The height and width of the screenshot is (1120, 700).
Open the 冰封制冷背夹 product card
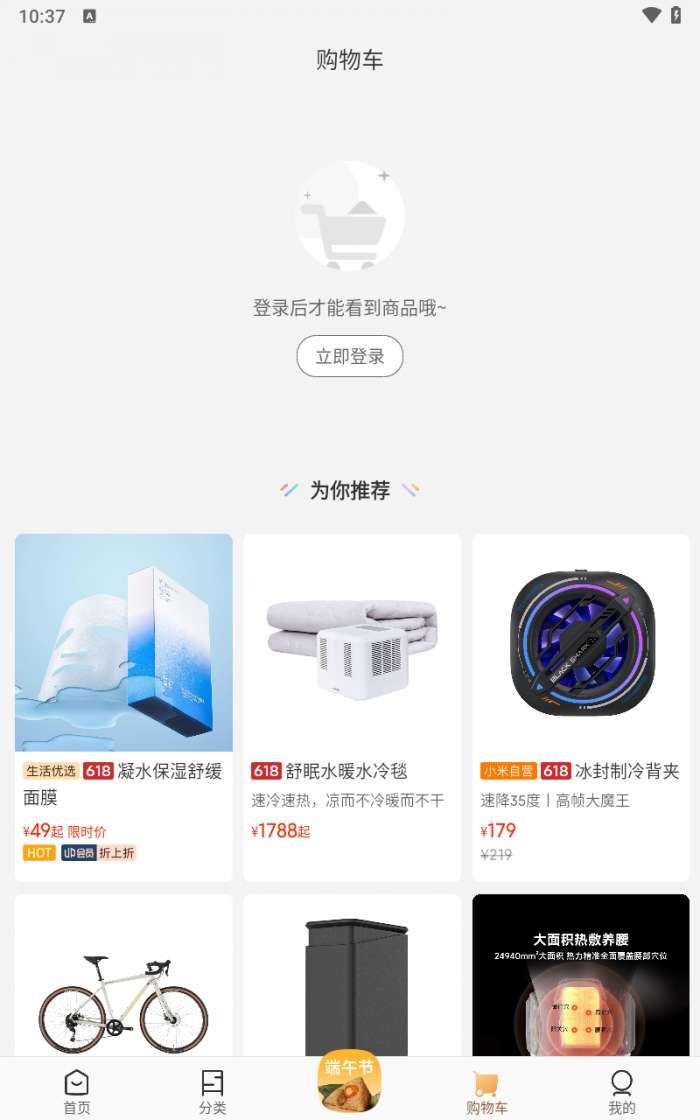(x=581, y=700)
